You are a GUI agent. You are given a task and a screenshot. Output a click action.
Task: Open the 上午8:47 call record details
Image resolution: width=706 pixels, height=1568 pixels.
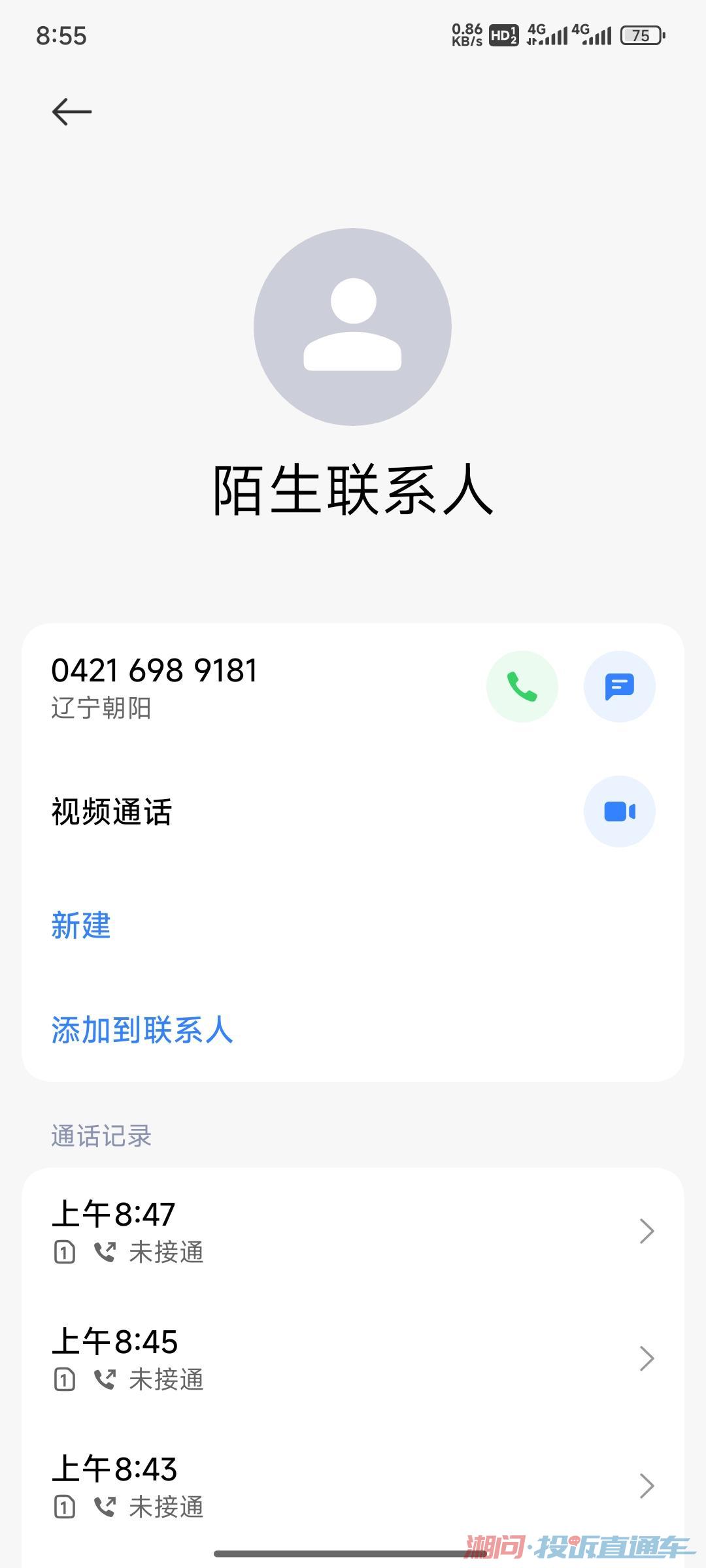(353, 1232)
